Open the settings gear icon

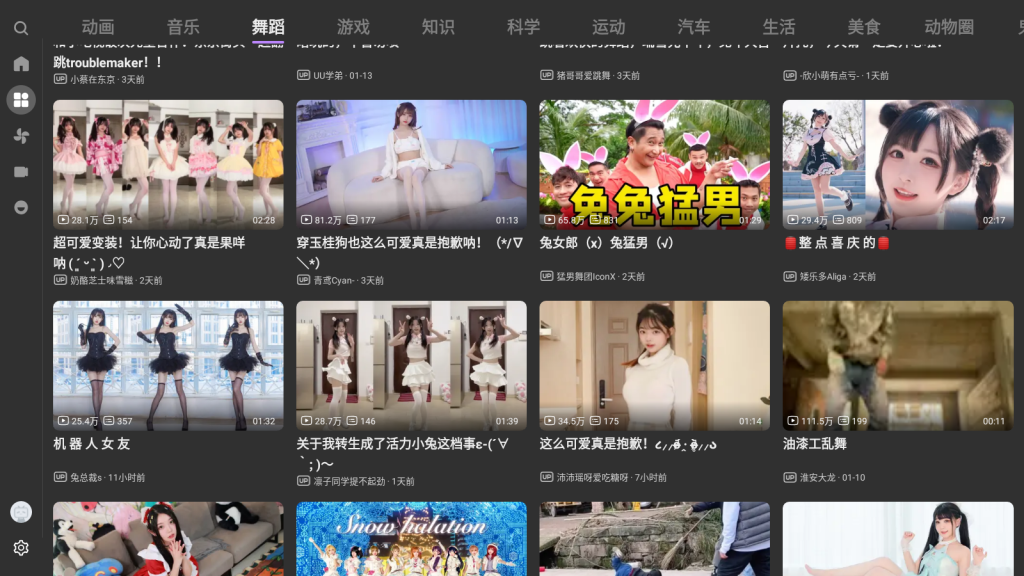click(x=21, y=548)
